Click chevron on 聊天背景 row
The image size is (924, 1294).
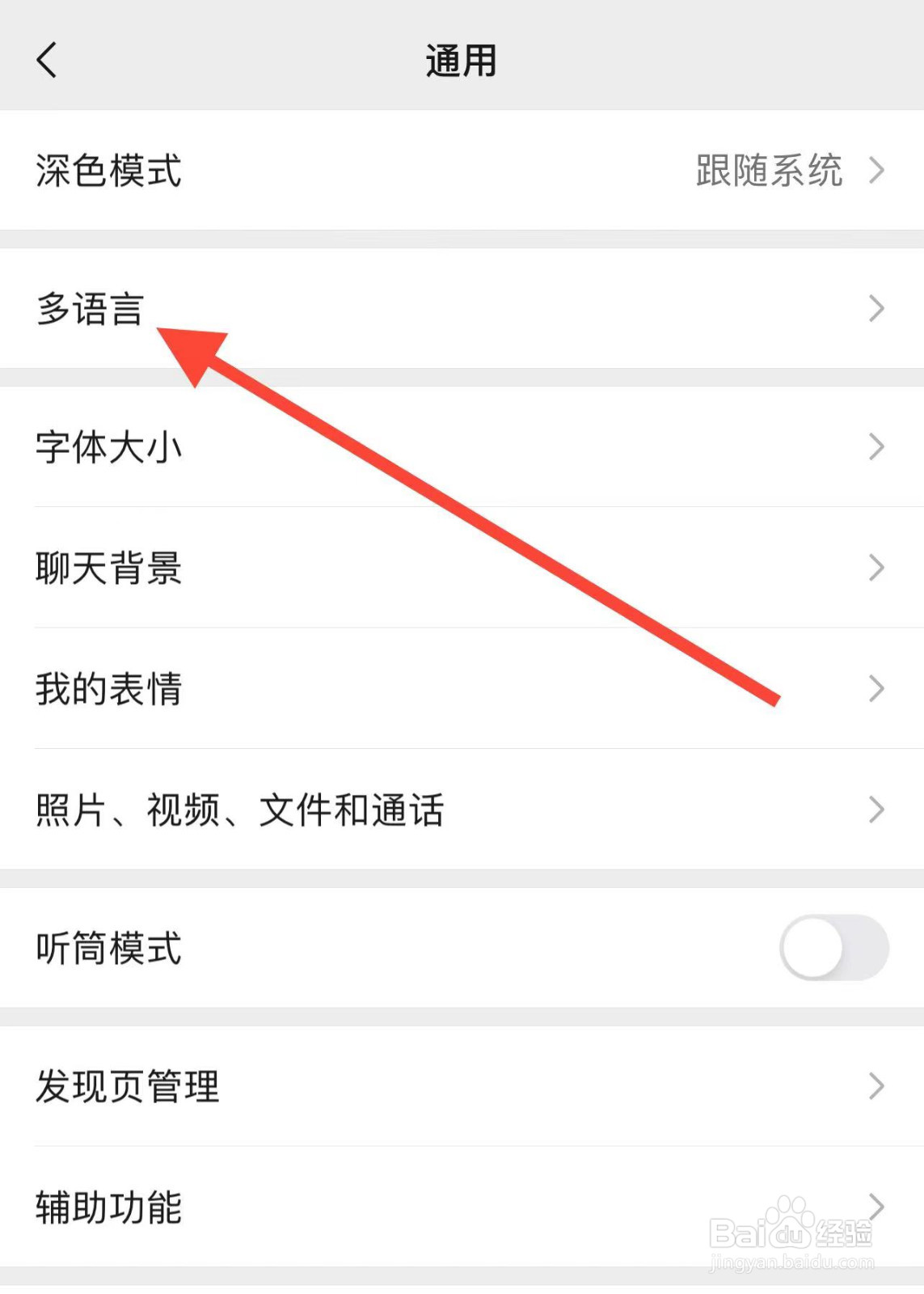(x=876, y=569)
